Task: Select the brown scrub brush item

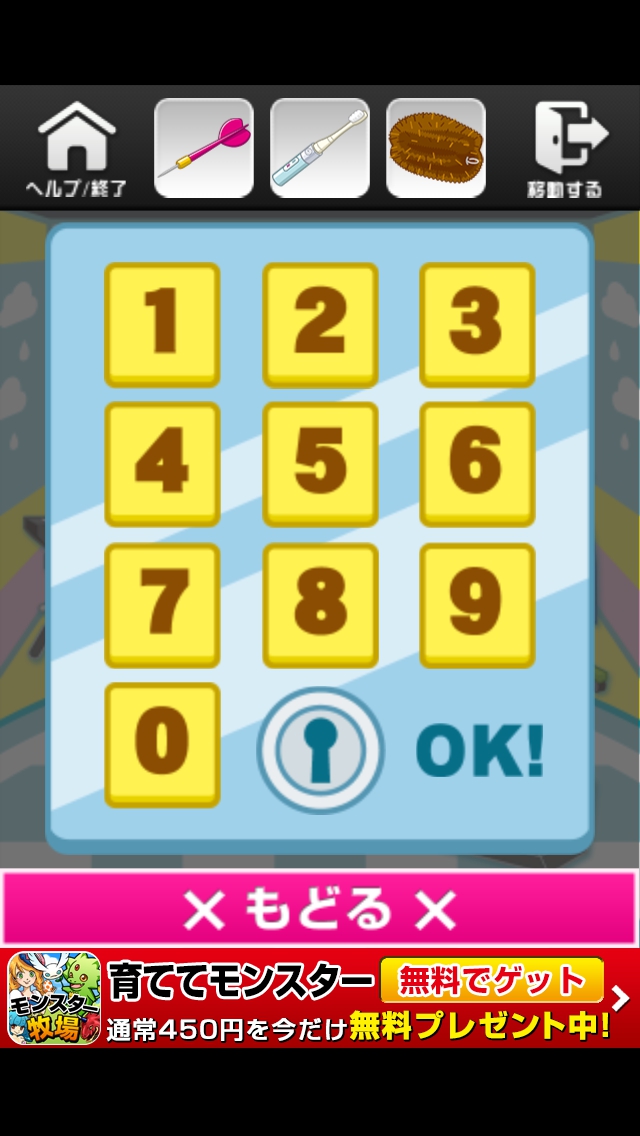Action: (436, 148)
